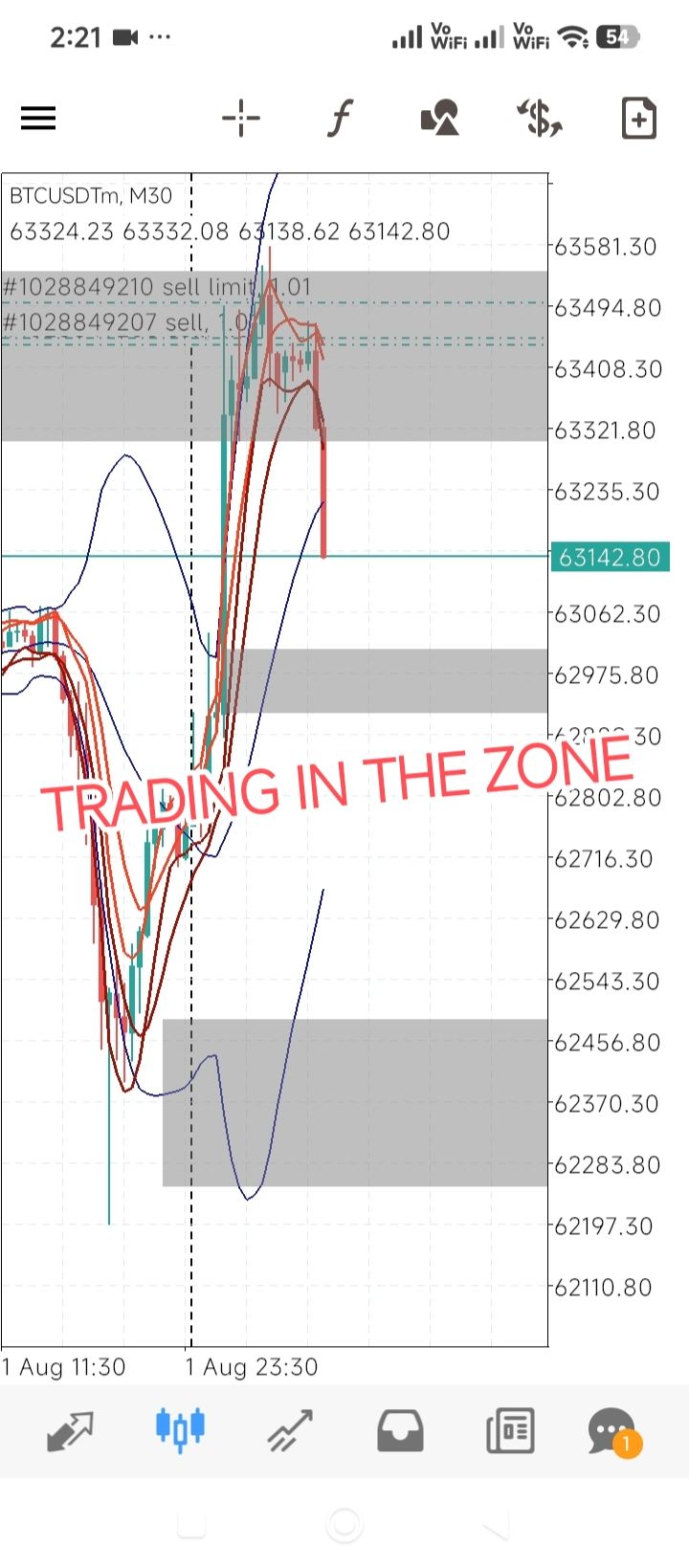Select the Chart candlestick tab
The image size is (689, 1568).
[x=180, y=1429]
